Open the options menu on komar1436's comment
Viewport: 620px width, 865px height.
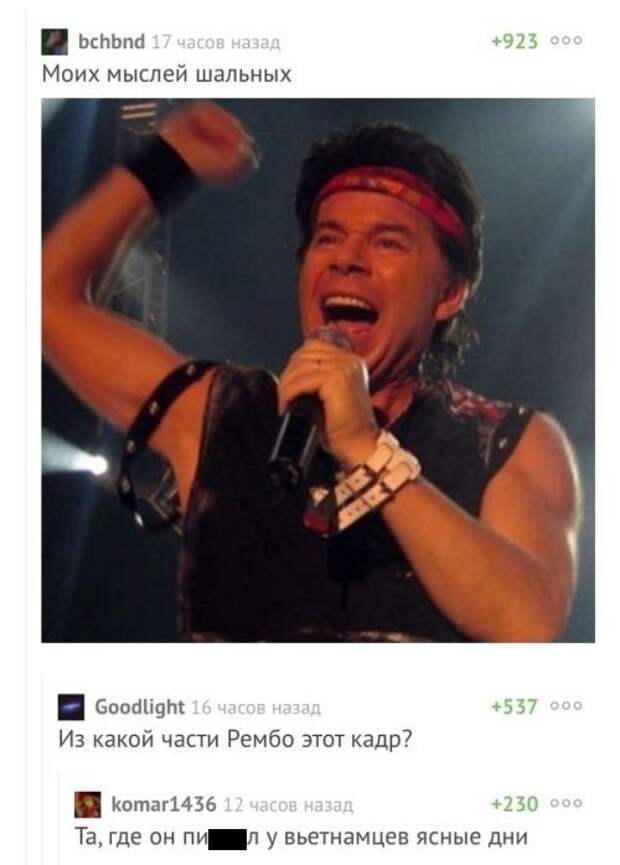[x=570, y=804]
